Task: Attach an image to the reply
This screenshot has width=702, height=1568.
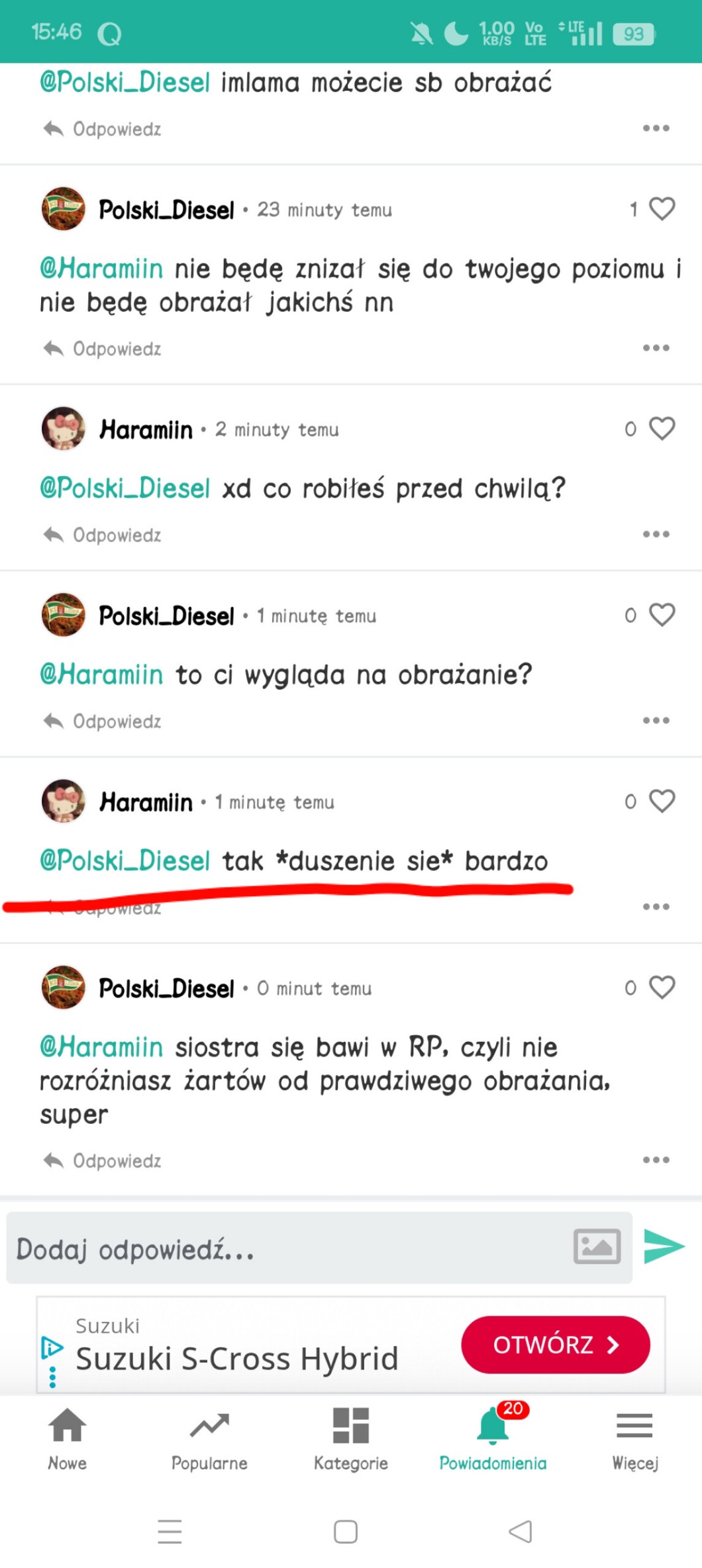Action: 597,1247
